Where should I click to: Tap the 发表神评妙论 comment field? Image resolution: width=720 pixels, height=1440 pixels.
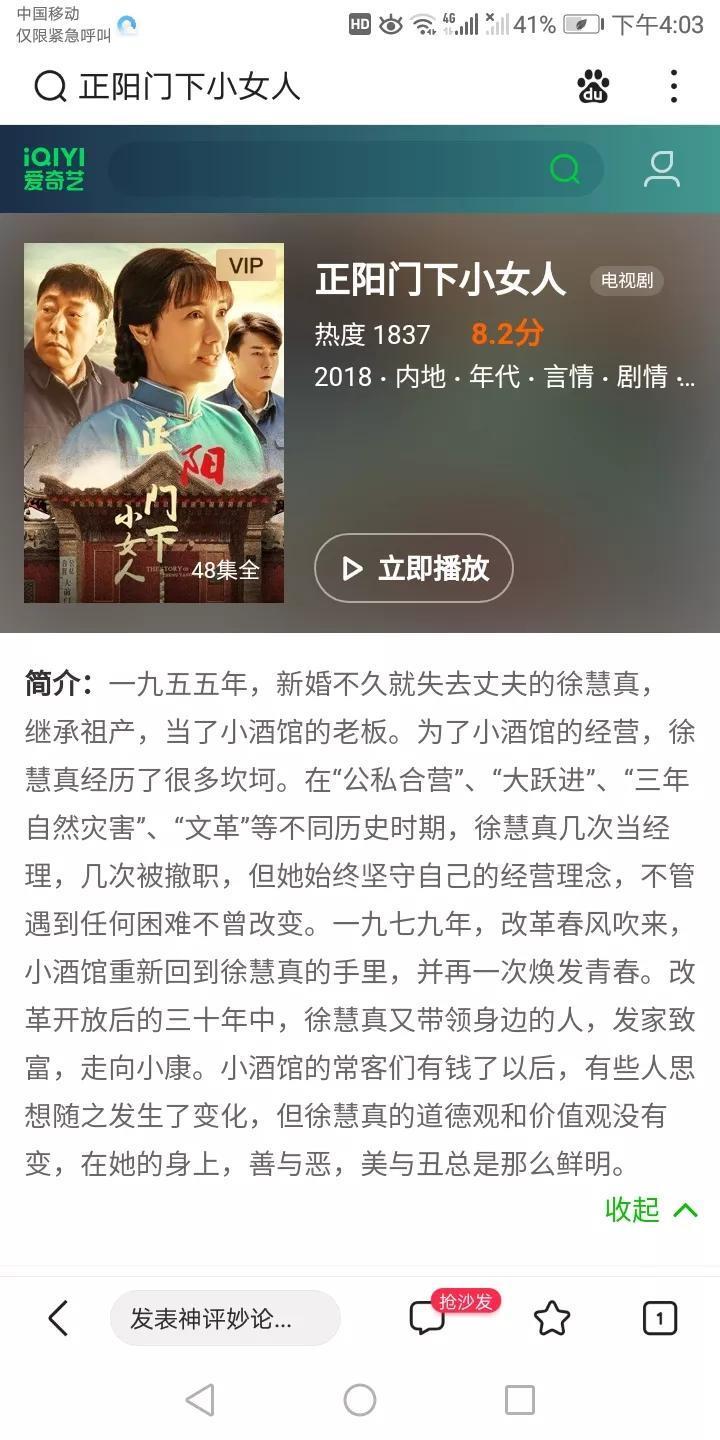[x=225, y=1318]
